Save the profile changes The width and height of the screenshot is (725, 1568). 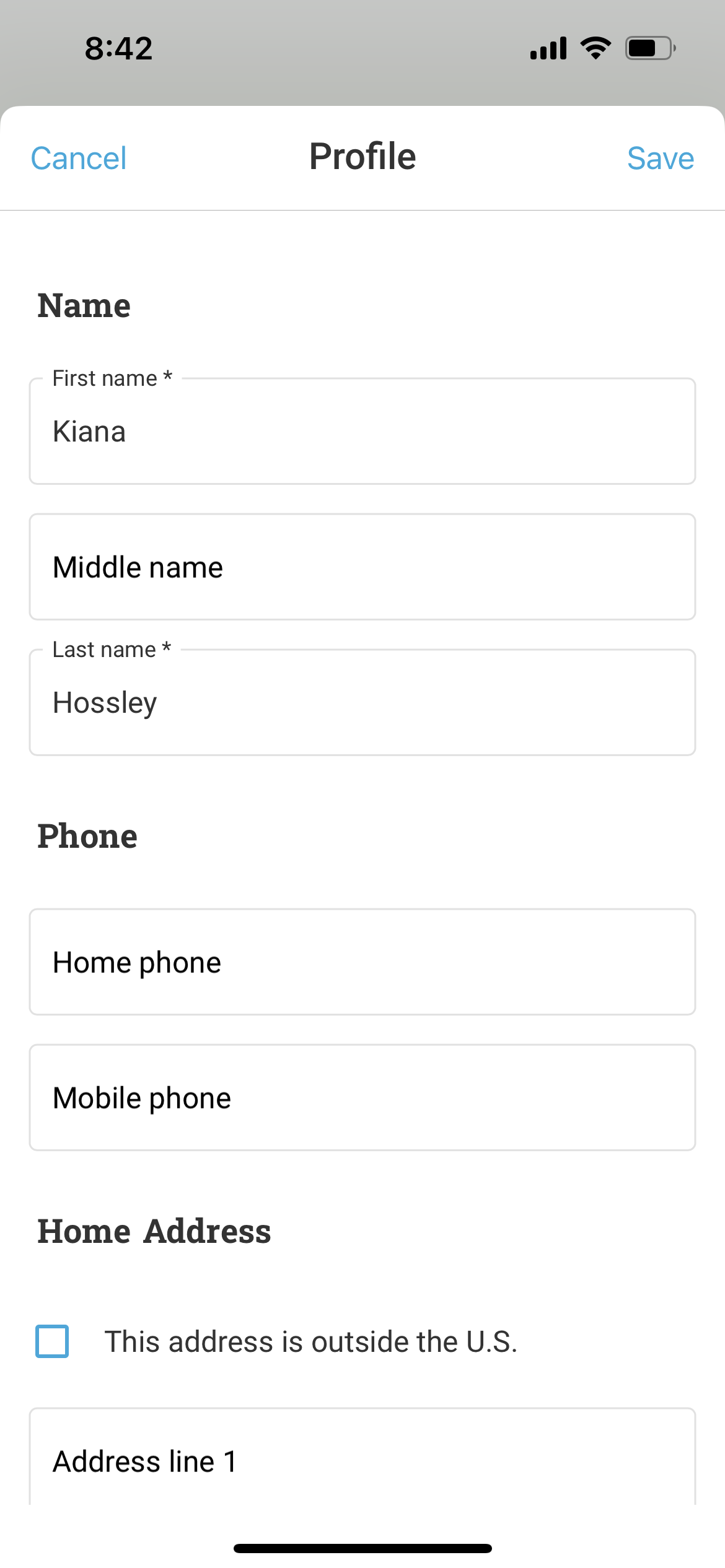click(661, 159)
